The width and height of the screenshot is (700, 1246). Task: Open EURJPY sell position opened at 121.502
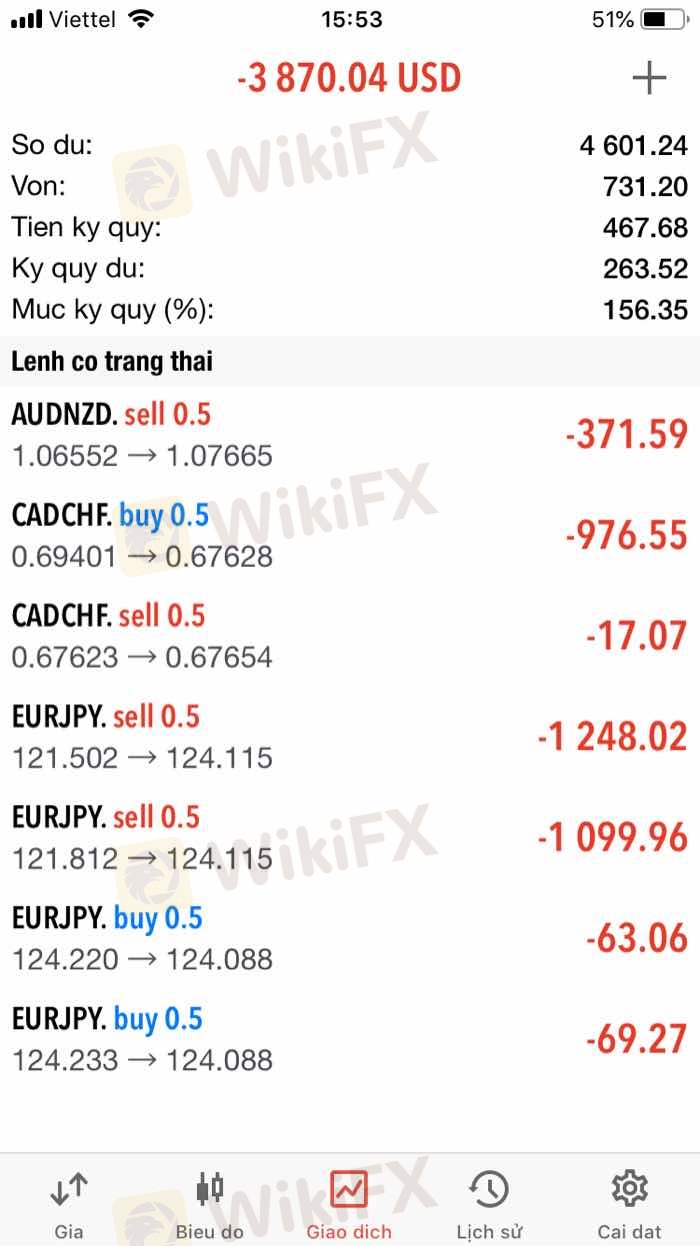tap(350, 738)
